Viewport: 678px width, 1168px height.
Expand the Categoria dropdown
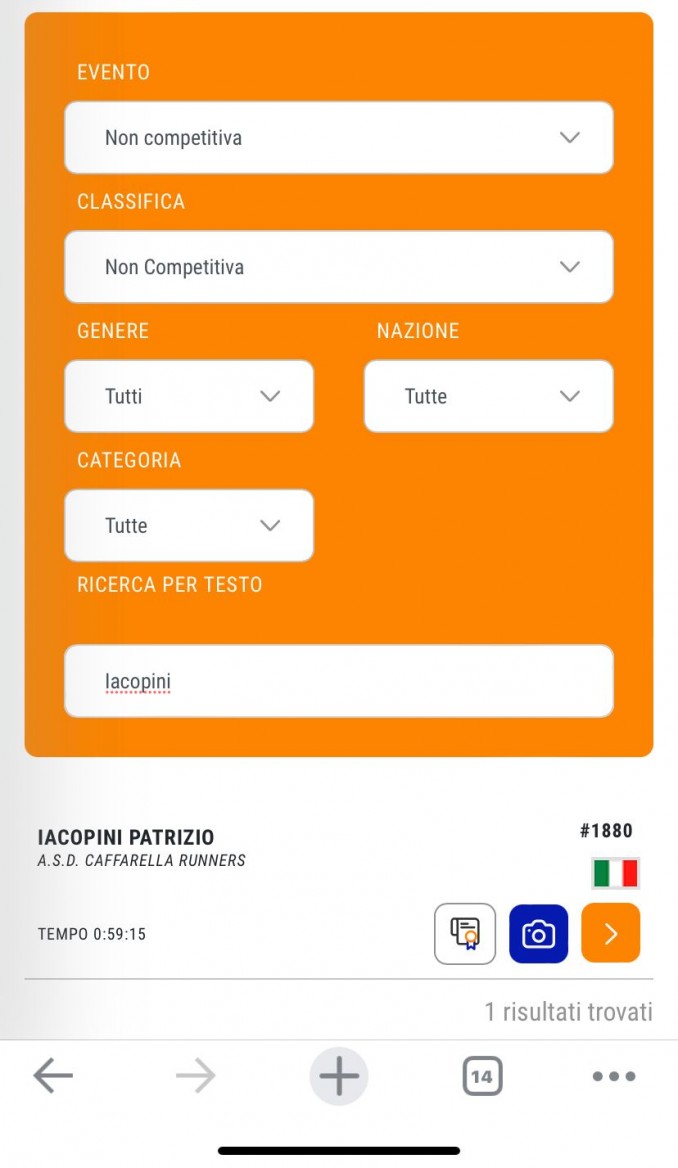(189, 525)
